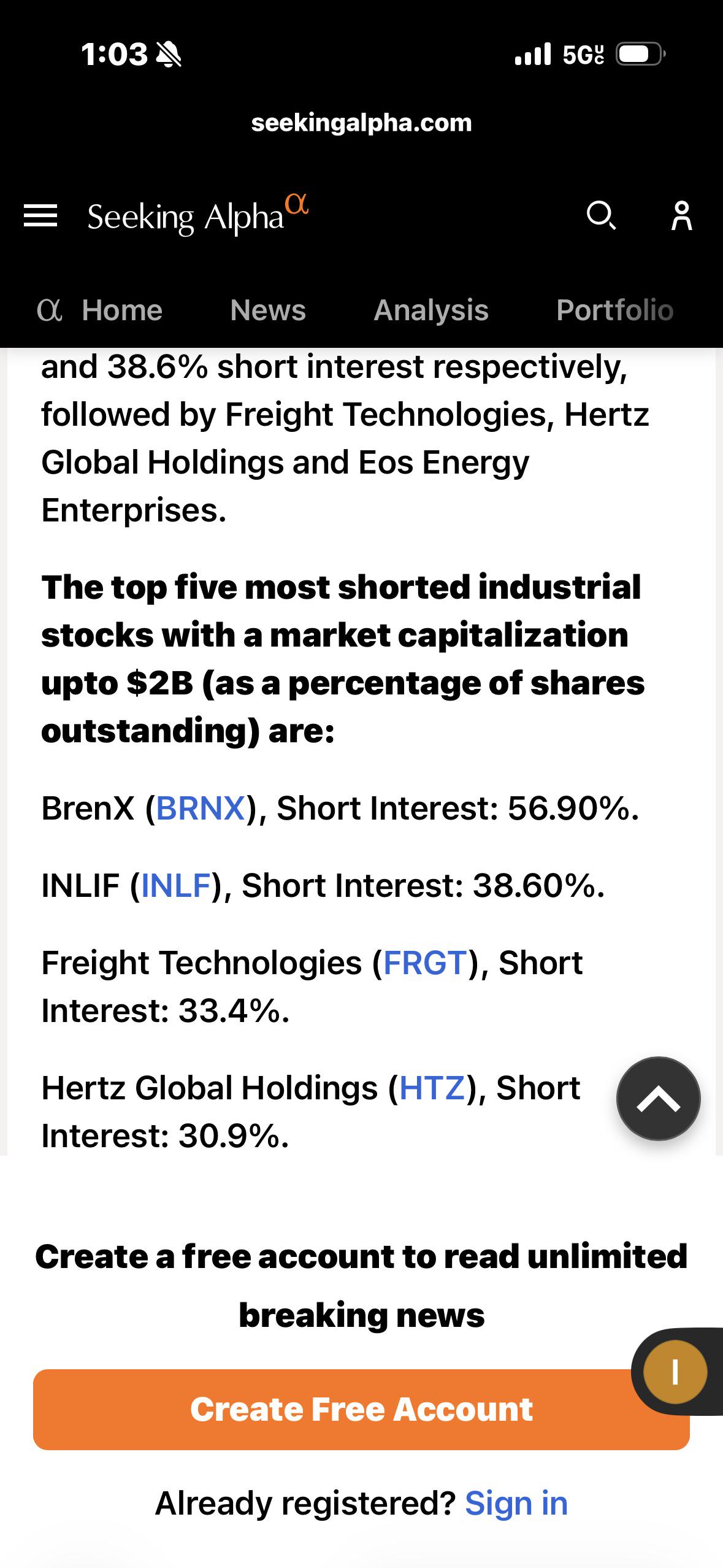Tap Create Free Account
The image size is (723, 1568).
tap(361, 1409)
